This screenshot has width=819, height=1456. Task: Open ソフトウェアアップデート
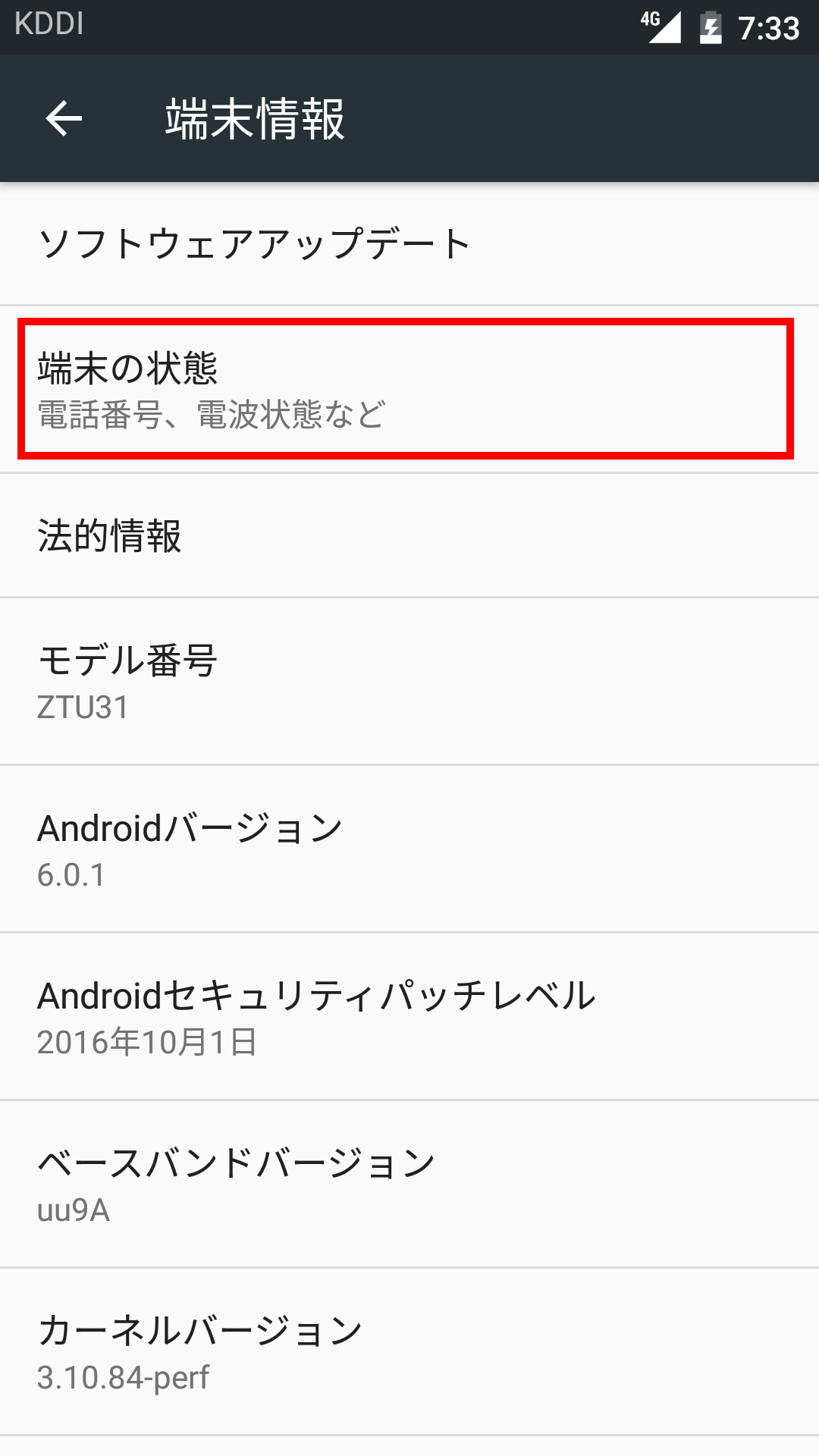[409, 244]
